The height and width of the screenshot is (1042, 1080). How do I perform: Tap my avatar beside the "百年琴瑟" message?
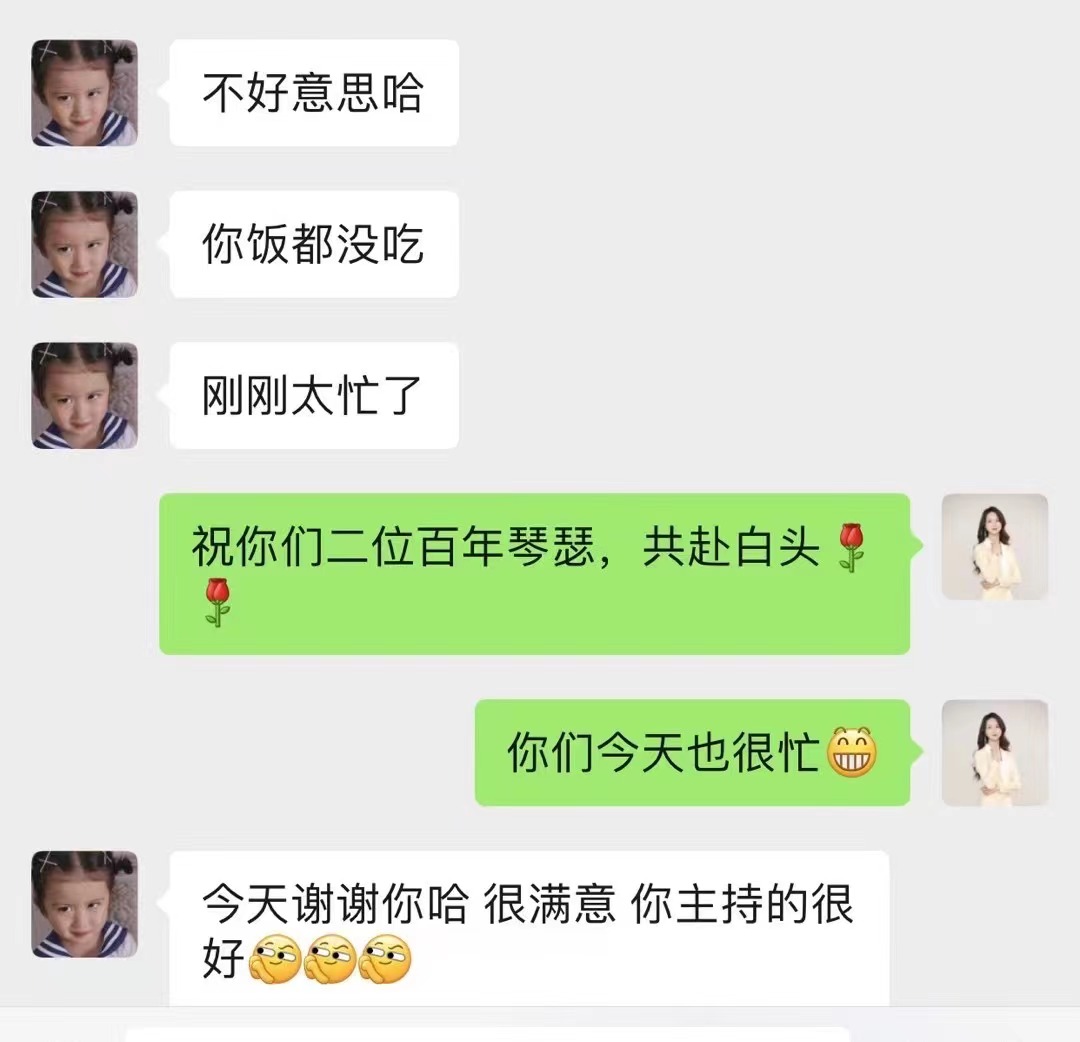(994, 546)
